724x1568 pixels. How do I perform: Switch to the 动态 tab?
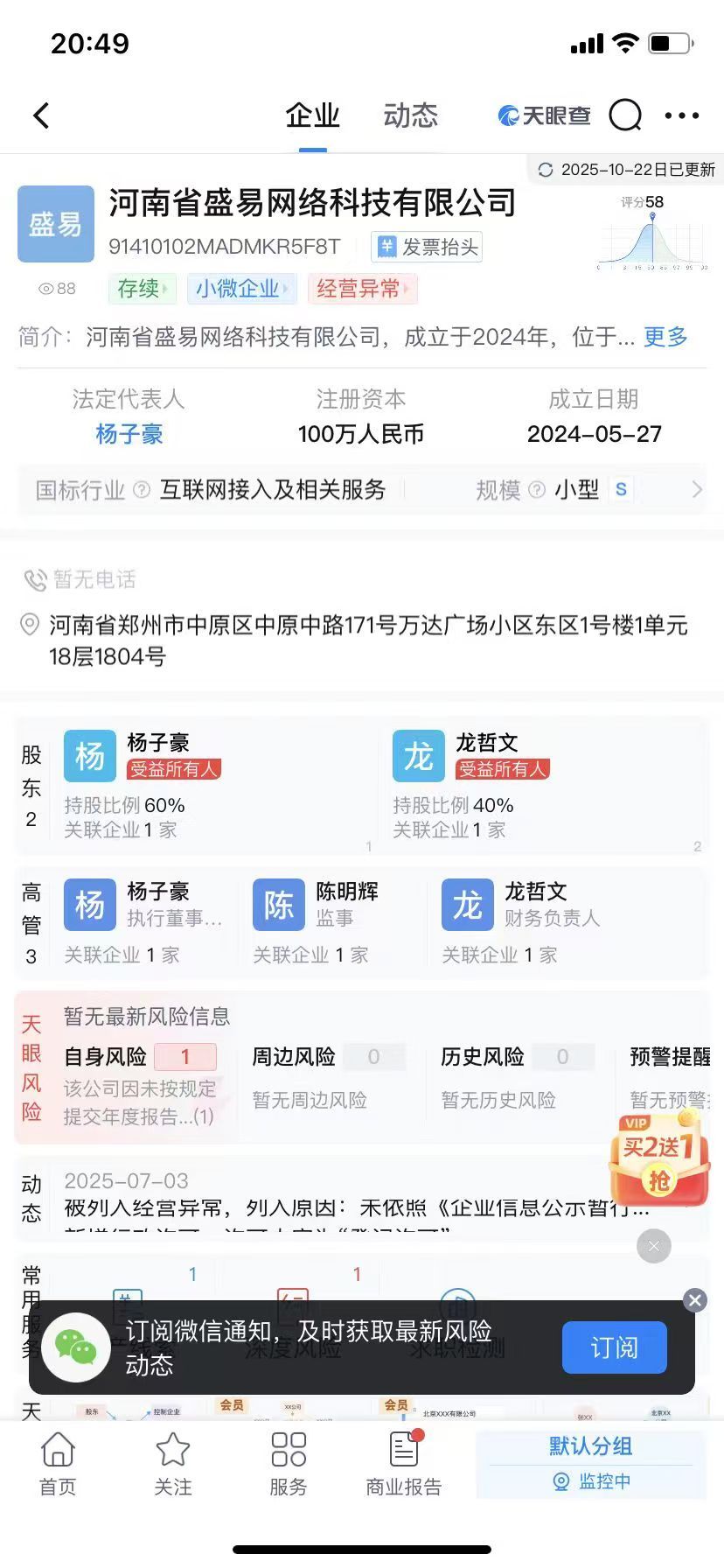coord(410,115)
